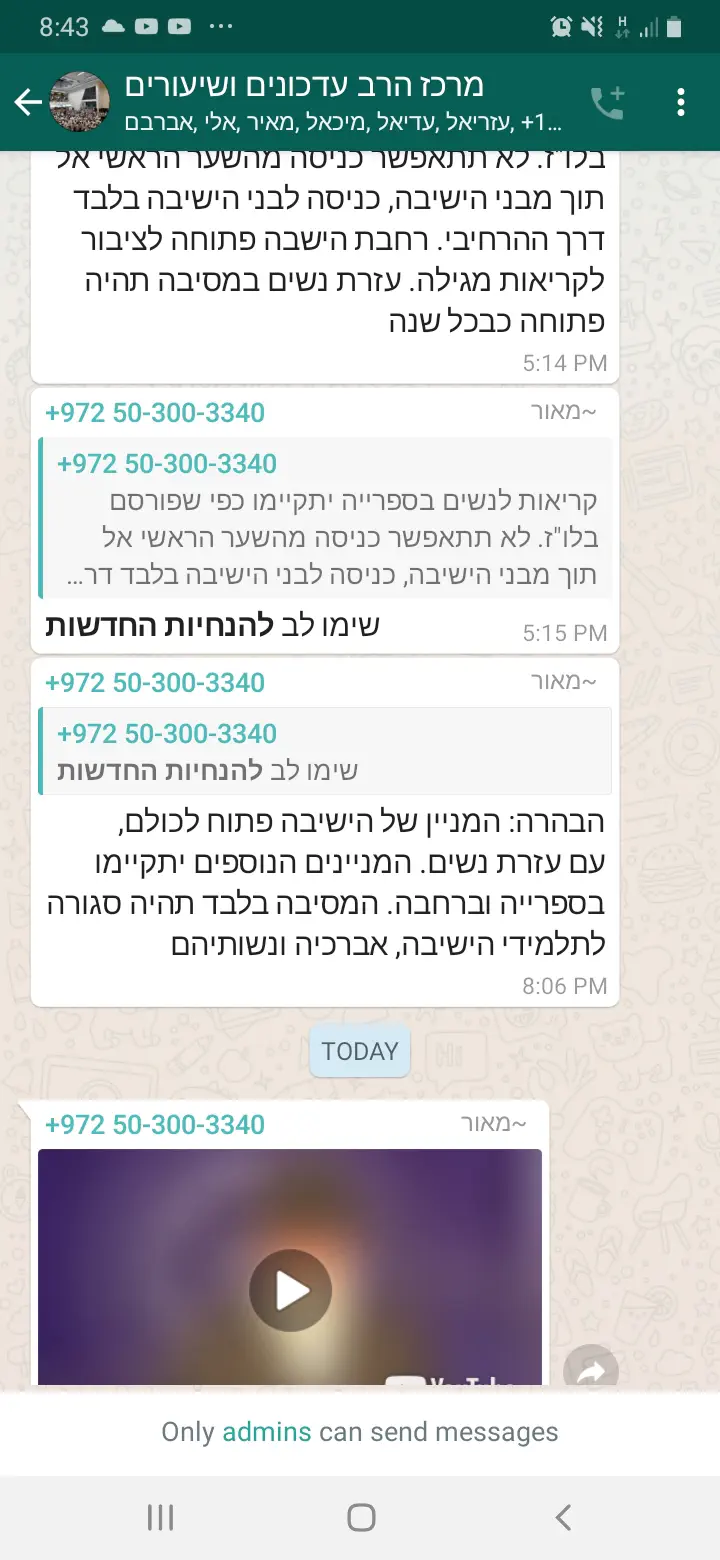
Task: Start a group call
Action: 607,102
